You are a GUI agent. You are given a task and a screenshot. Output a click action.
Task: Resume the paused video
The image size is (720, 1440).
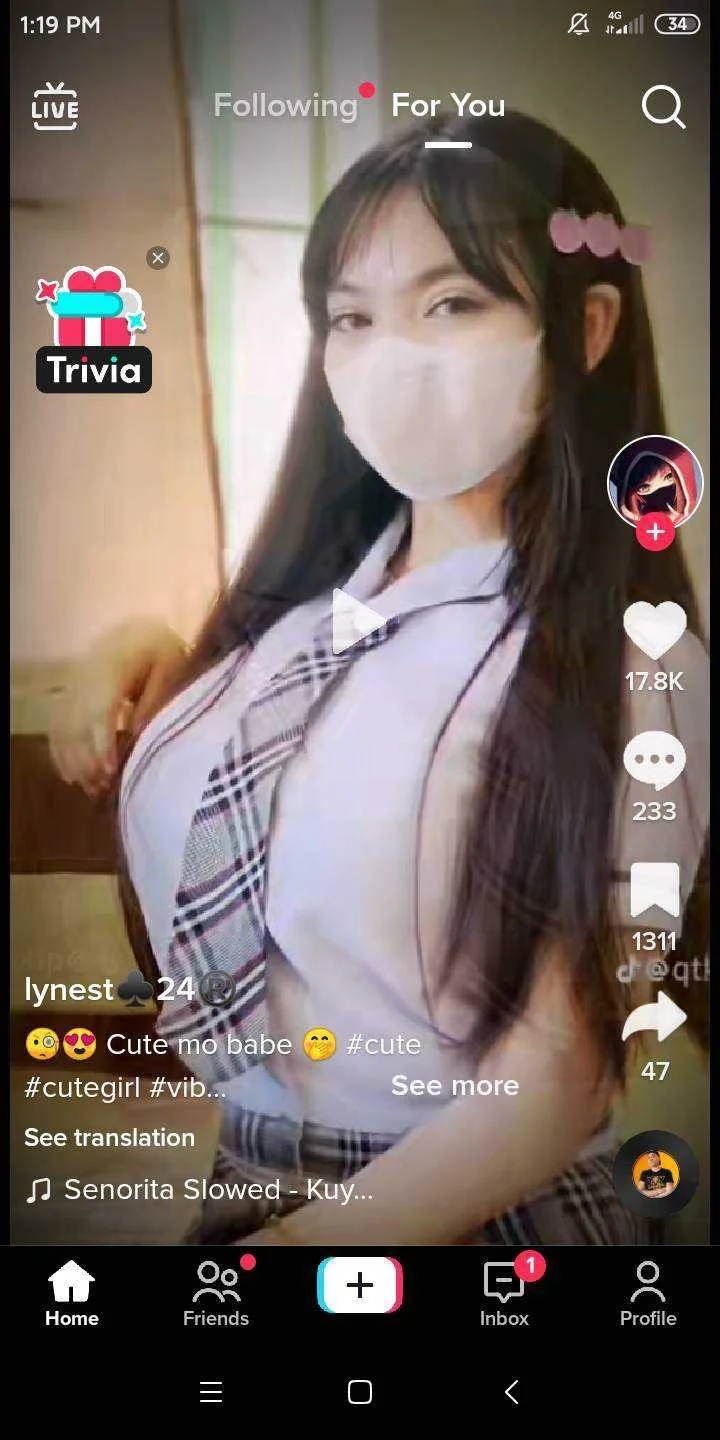coord(360,620)
